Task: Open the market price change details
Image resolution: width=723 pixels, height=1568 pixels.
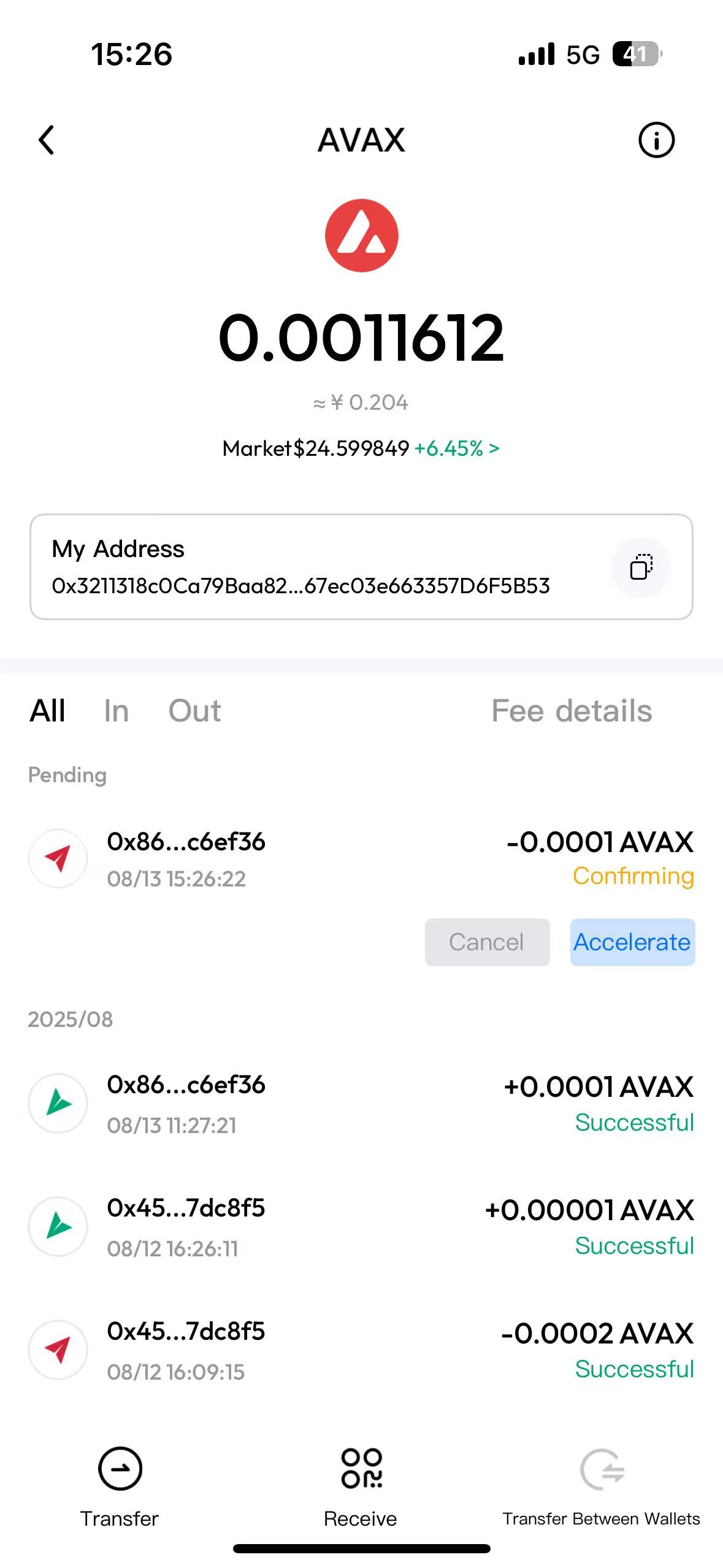Action: tap(457, 448)
